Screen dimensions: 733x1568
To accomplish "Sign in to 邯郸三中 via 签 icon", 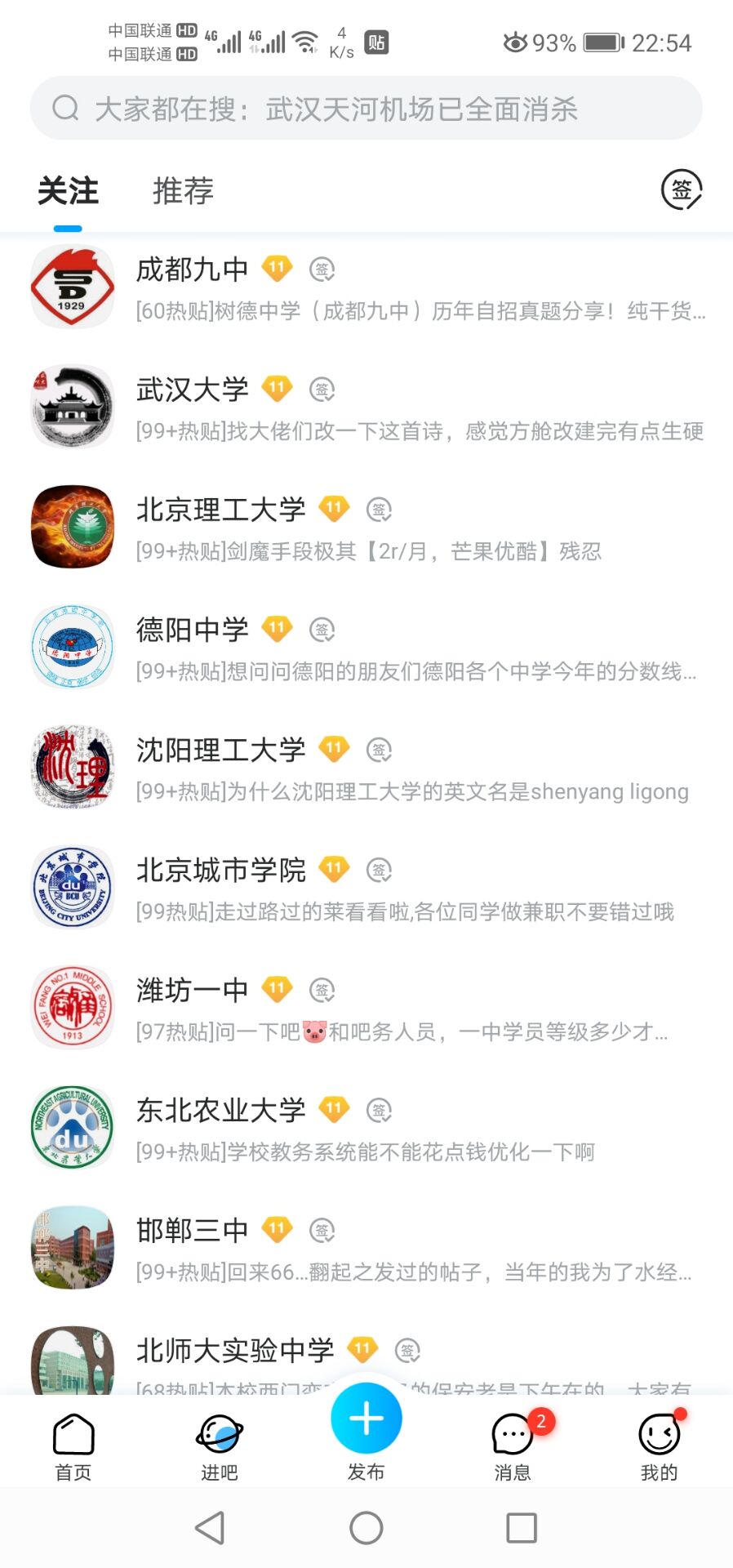I will coord(322,1230).
